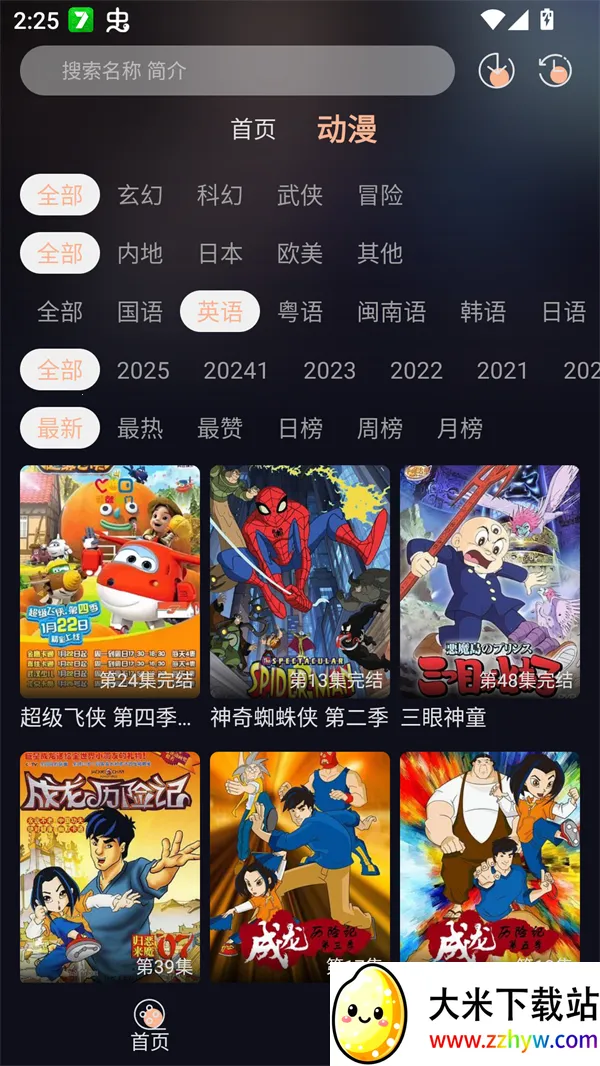Image resolution: width=600 pixels, height=1066 pixels.
Task: Open the history icon beside search
Action: click(x=555, y=71)
